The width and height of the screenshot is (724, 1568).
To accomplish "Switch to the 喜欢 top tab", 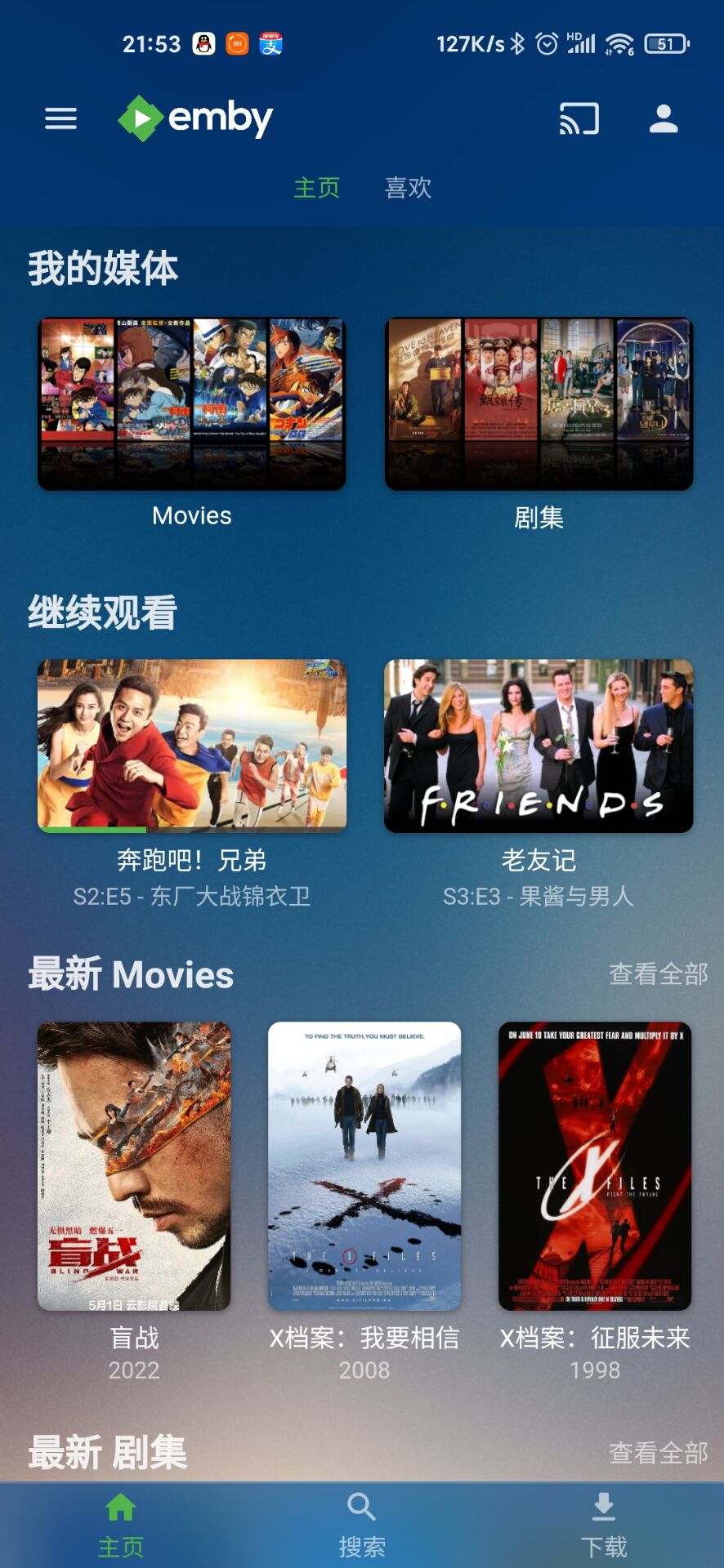I will (x=408, y=188).
